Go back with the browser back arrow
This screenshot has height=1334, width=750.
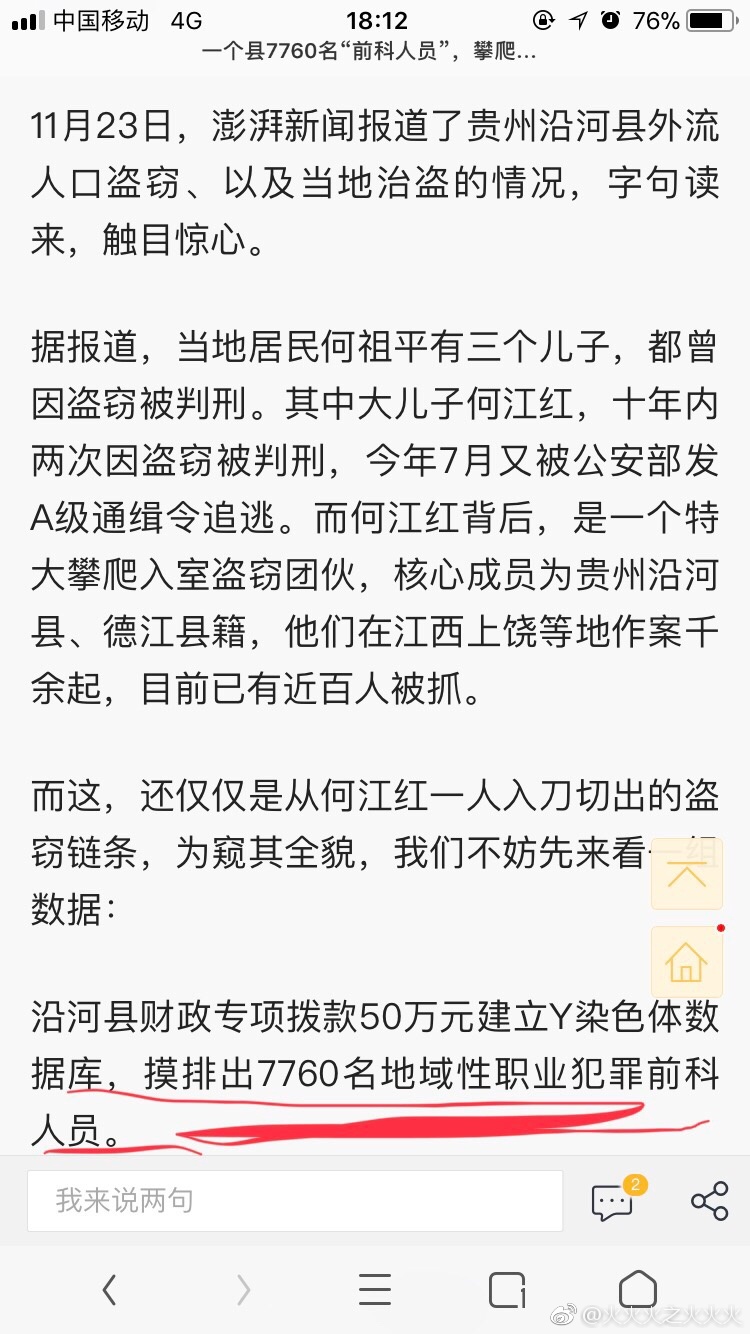point(110,1290)
